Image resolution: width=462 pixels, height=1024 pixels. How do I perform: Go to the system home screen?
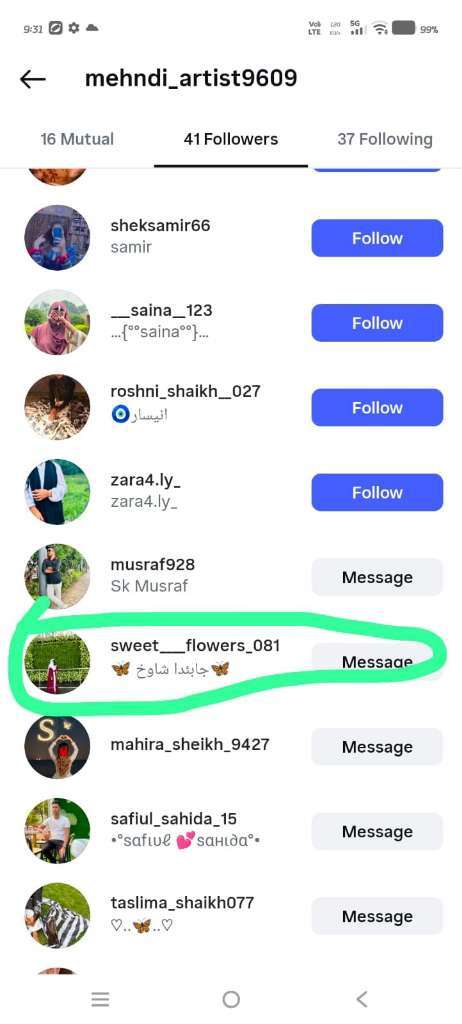pos(231,999)
